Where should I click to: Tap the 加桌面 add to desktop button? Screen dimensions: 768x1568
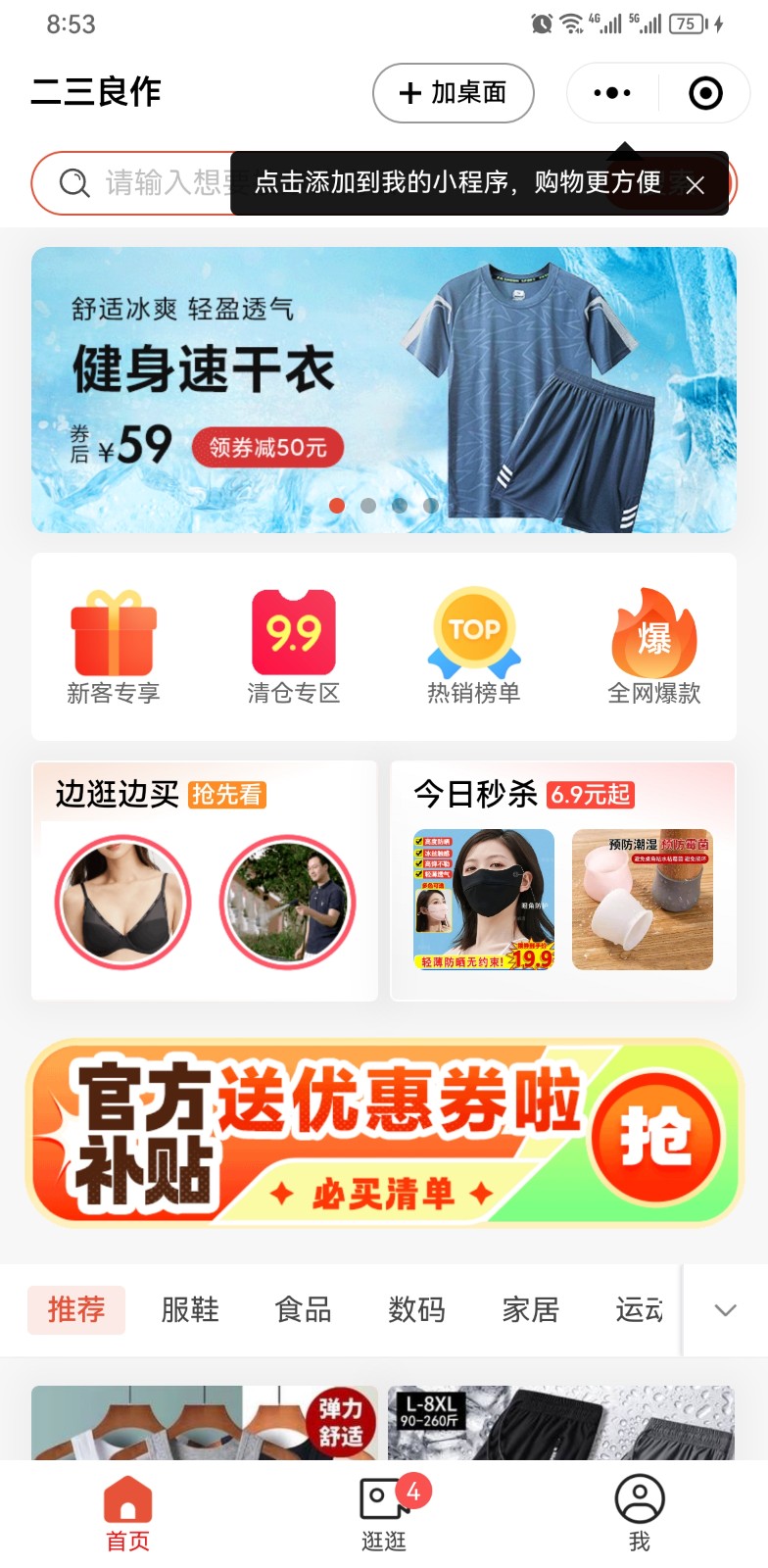(454, 93)
